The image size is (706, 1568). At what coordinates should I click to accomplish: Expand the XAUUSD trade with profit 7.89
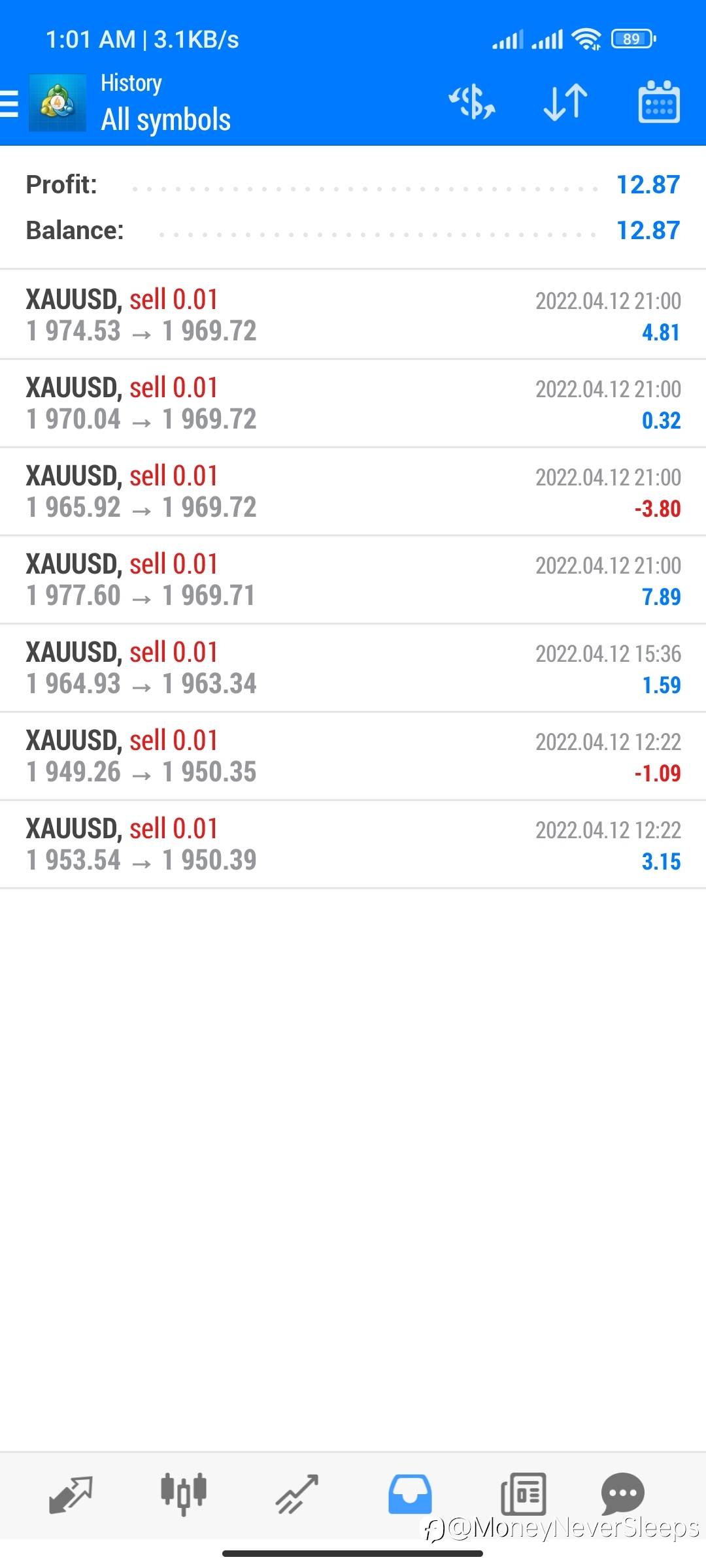coord(353,580)
